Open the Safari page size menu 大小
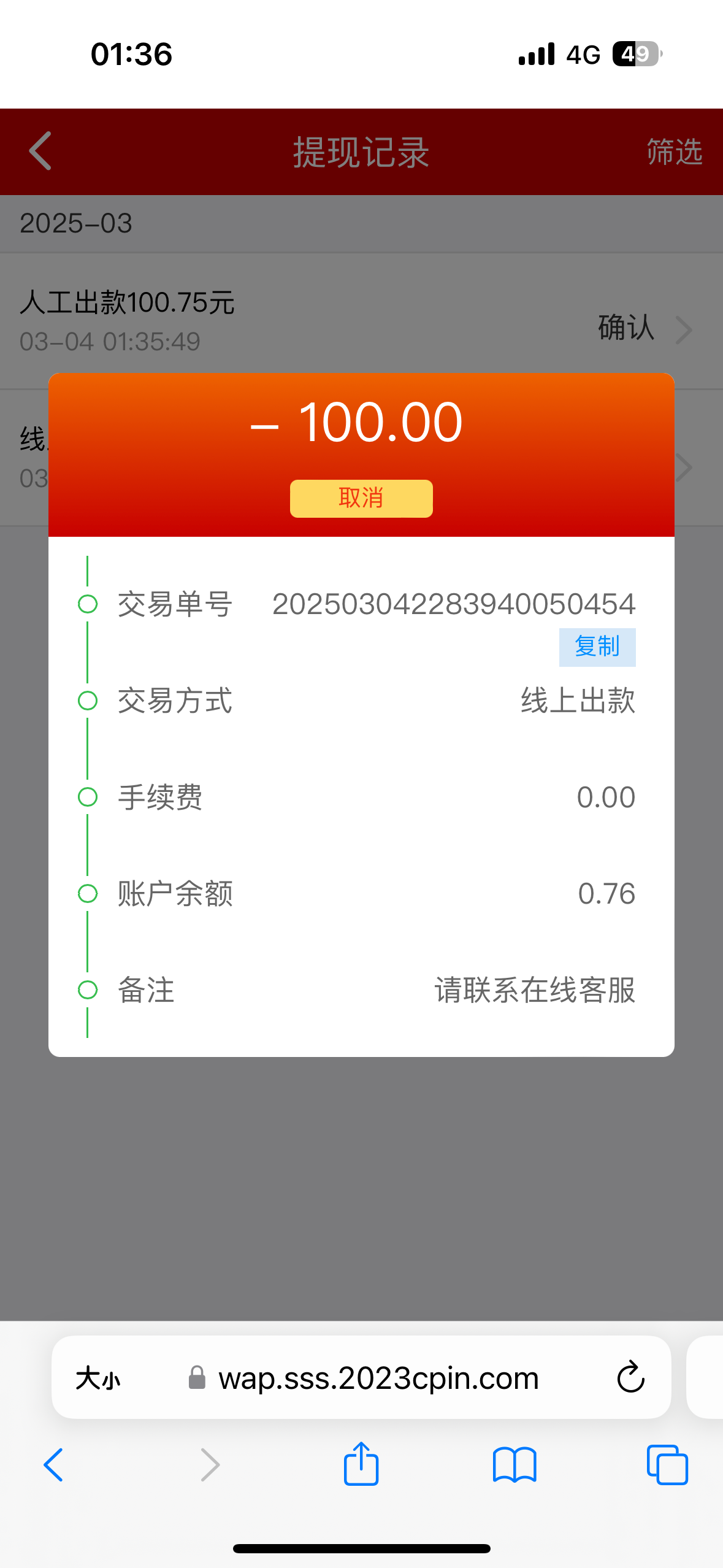 (x=98, y=1378)
